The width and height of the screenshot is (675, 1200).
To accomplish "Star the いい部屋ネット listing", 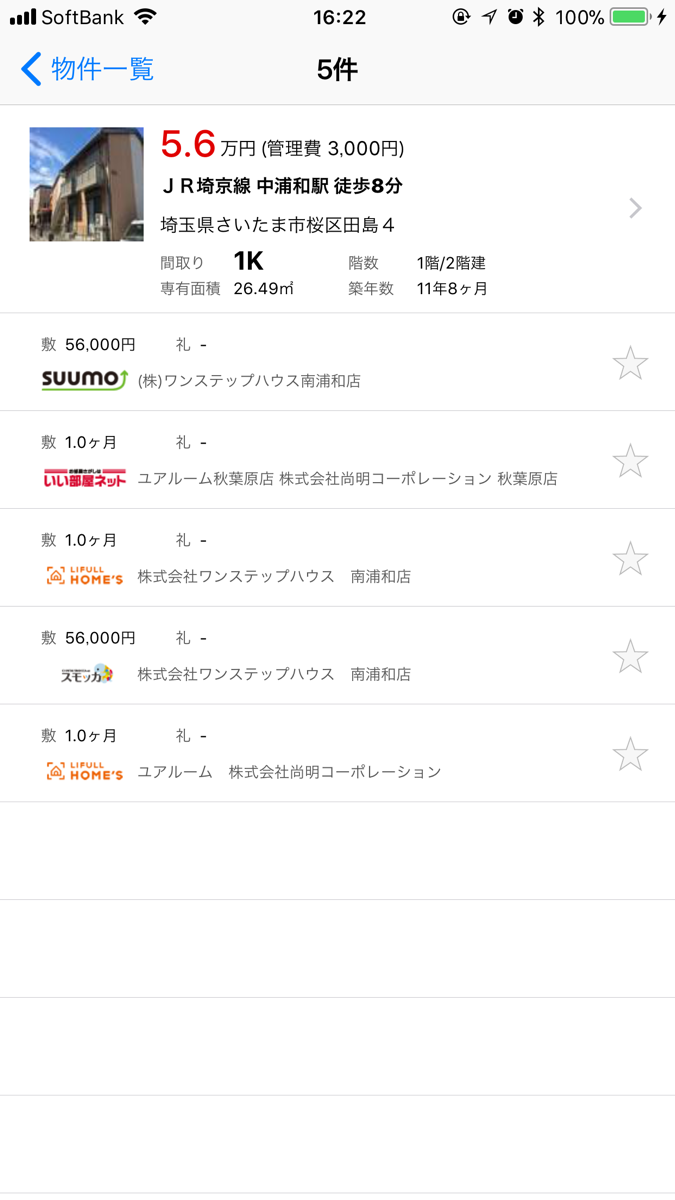I will coord(630,461).
